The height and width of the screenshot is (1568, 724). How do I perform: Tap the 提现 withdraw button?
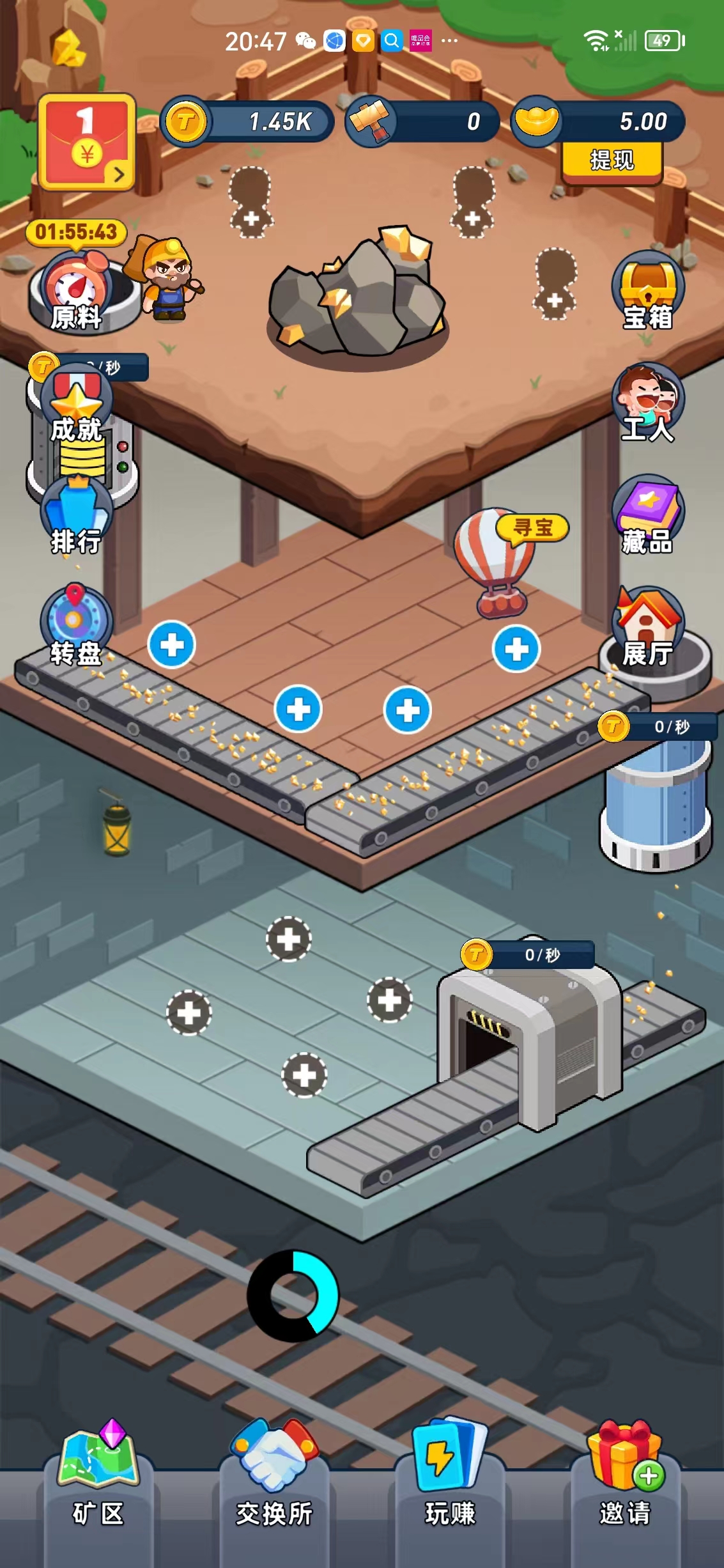[612, 160]
